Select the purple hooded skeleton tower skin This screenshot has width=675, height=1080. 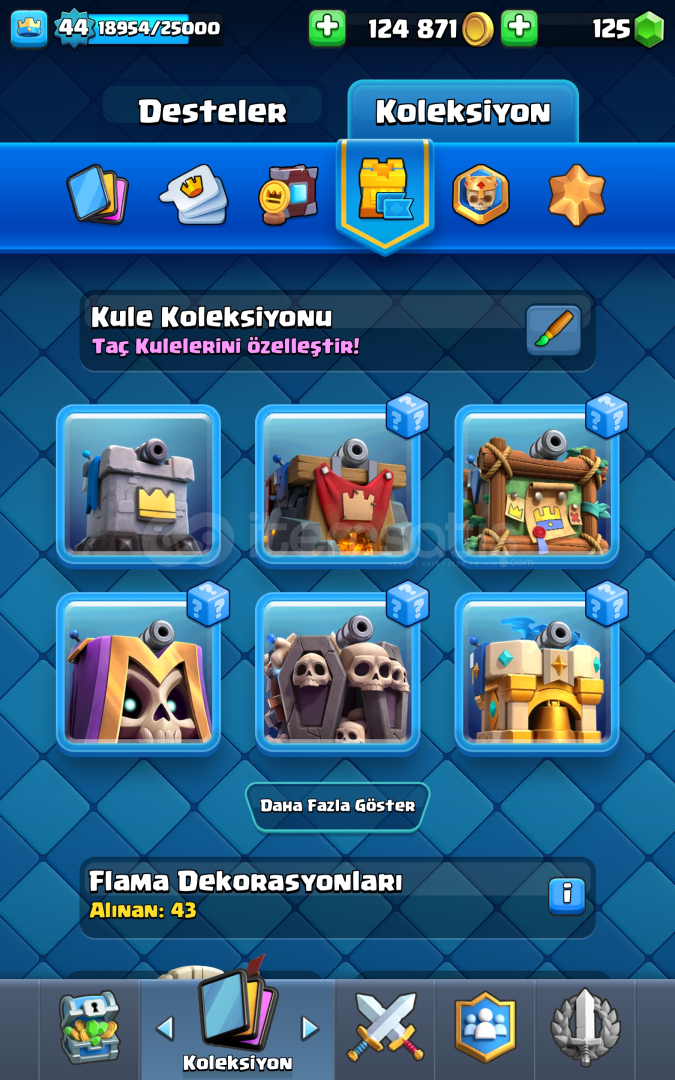point(138,672)
